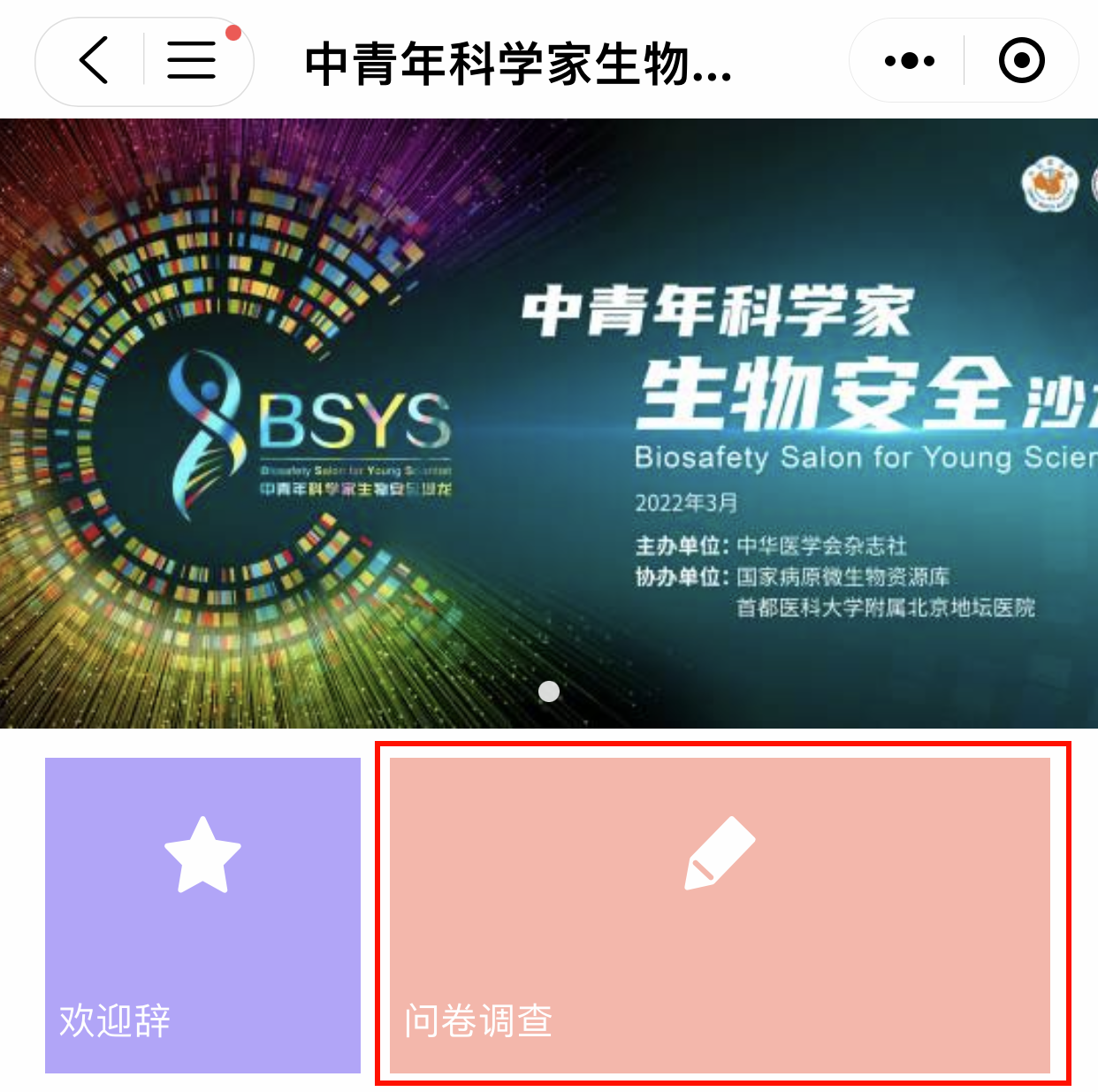Close the mini program via target icon
This screenshot has height=1092, width=1098.
tap(1021, 61)
